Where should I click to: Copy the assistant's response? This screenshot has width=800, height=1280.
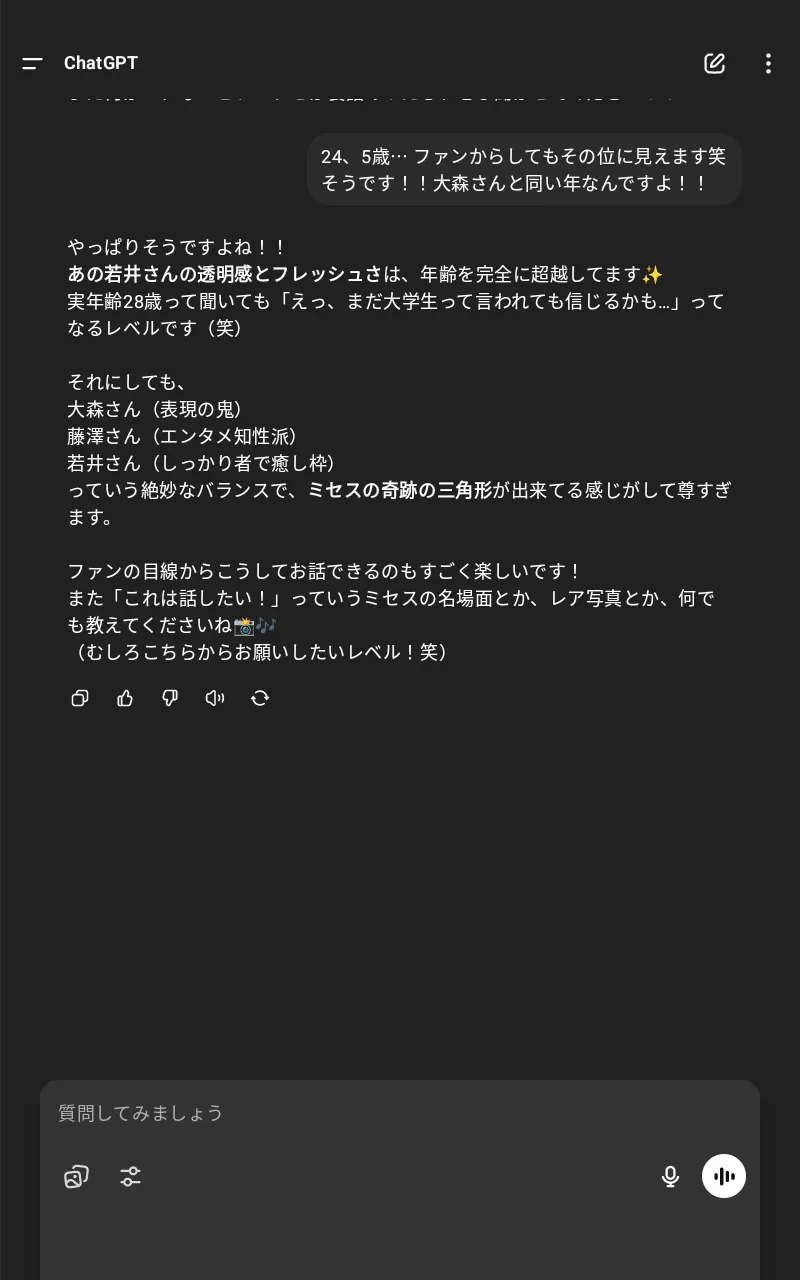(80, 698)
